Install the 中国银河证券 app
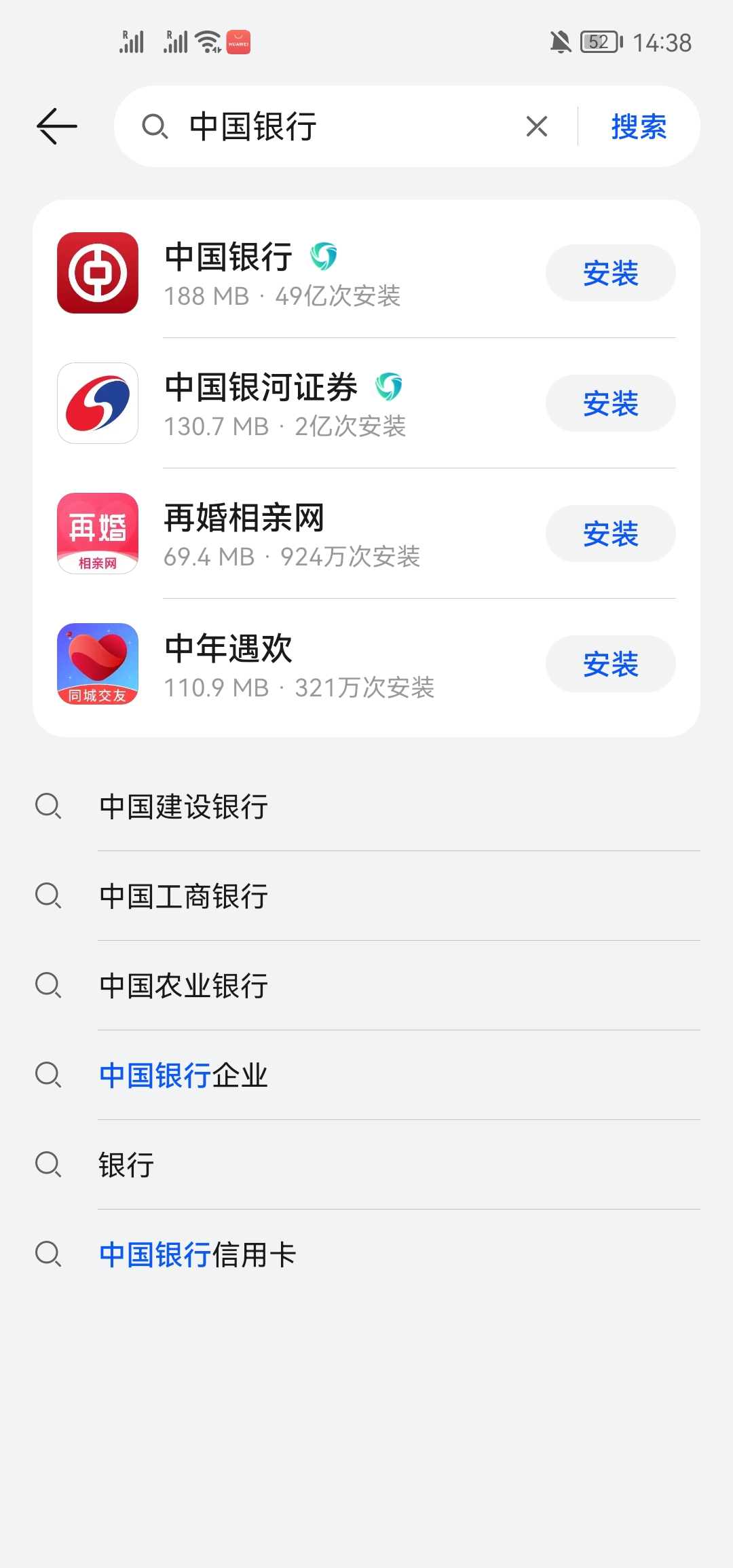Viewport: 733px width, 1568px height. [610, 403]
